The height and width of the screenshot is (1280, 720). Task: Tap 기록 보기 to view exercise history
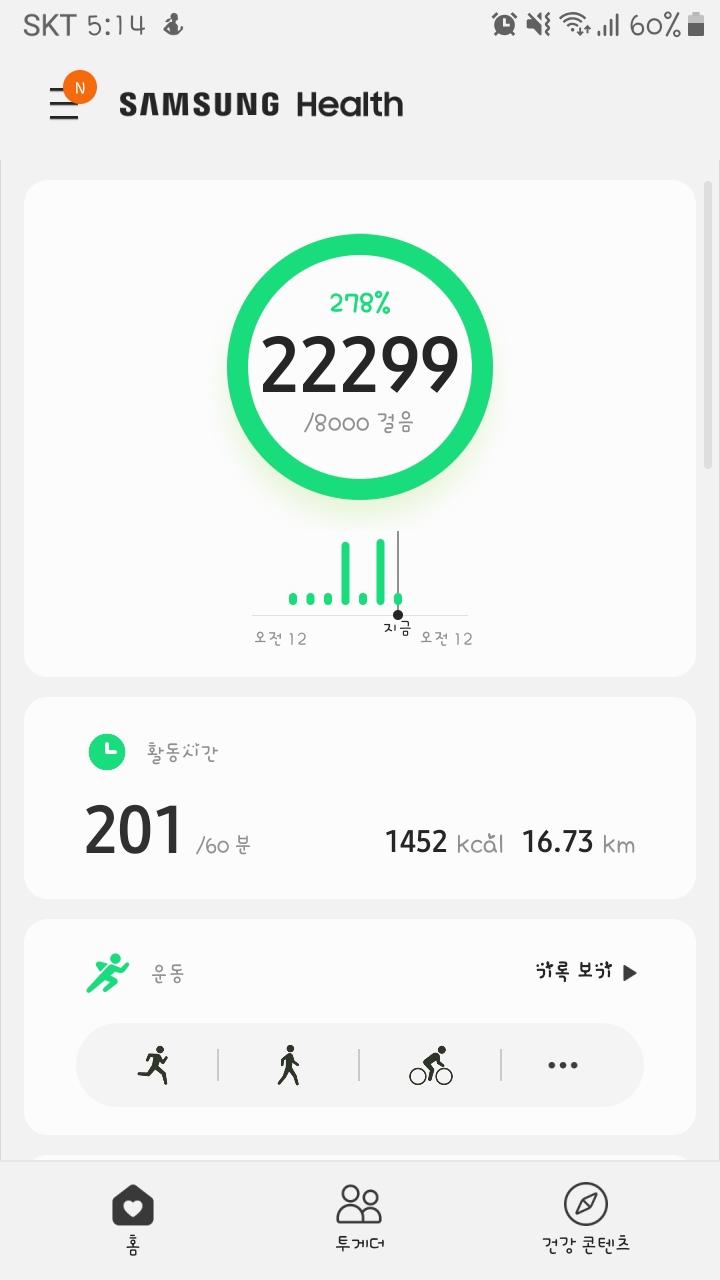click(586, 972)
